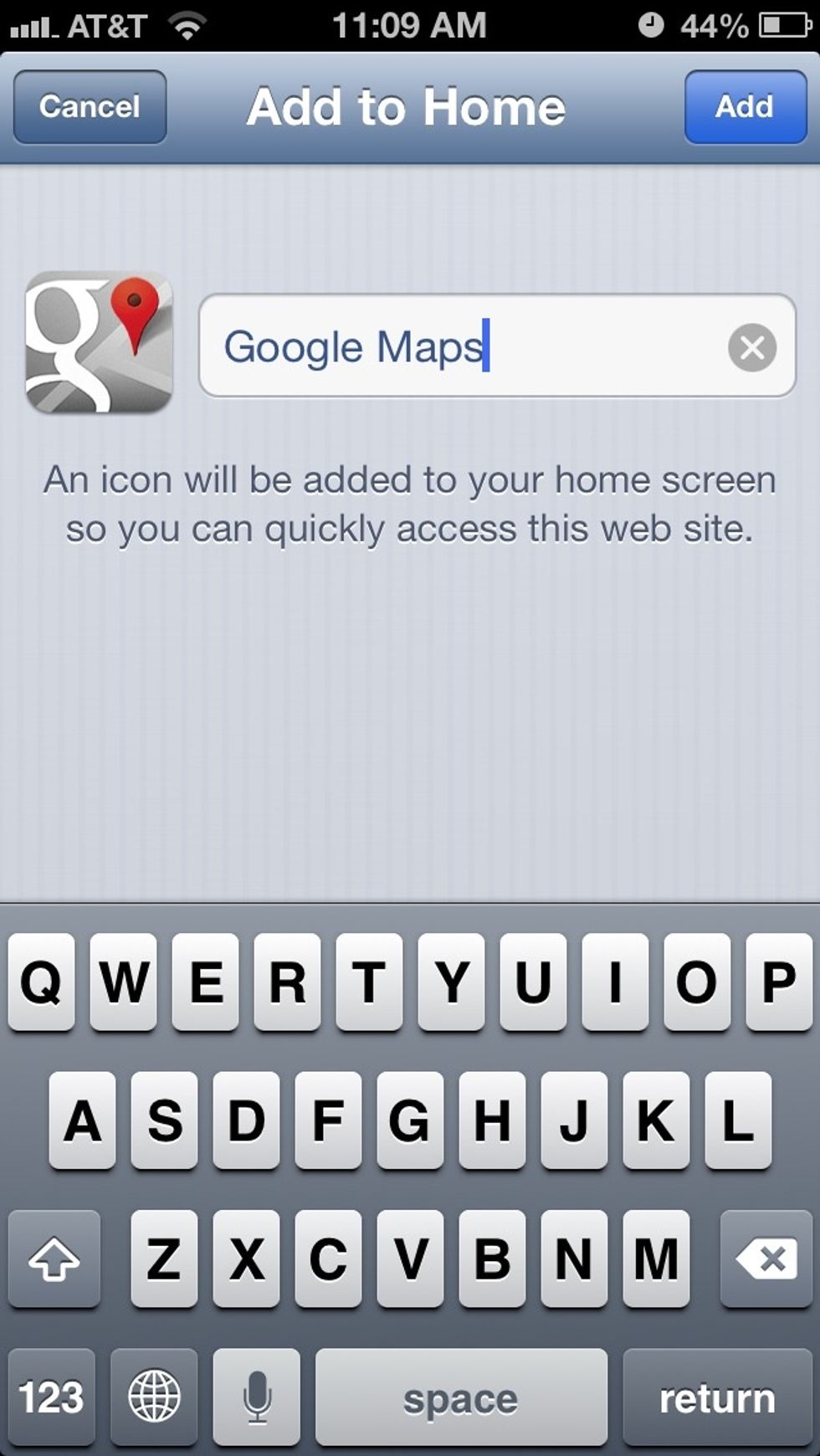Viewport: 820px width, 1456px height.
Task: Cancel adding to home screen
Action: click(x=90, y=106)
